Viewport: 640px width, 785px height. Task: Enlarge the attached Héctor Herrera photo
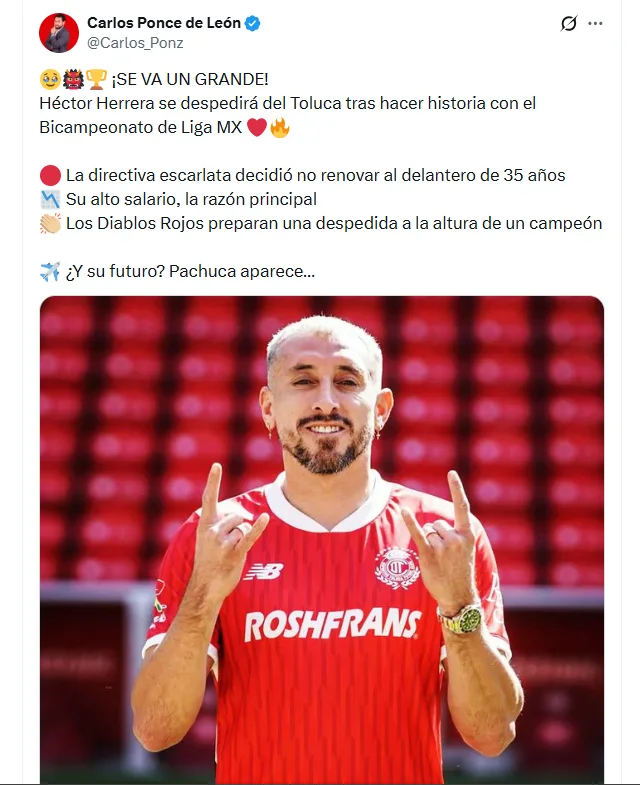pos(322,540)
